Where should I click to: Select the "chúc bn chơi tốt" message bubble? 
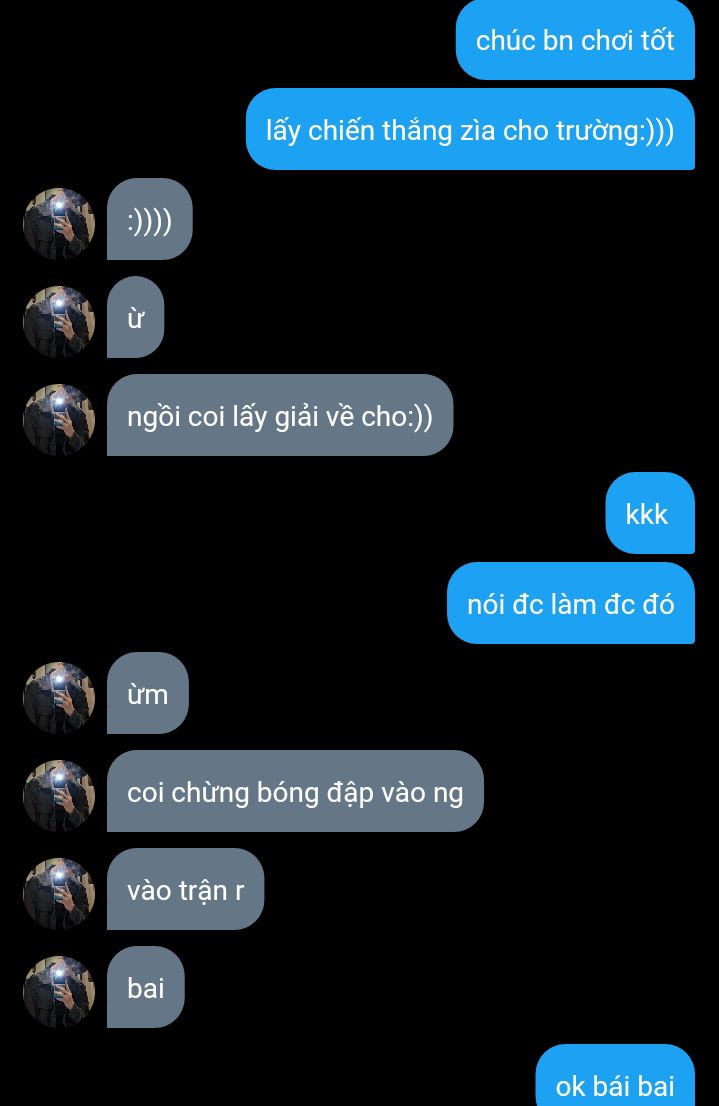click(x=575, y=41)
